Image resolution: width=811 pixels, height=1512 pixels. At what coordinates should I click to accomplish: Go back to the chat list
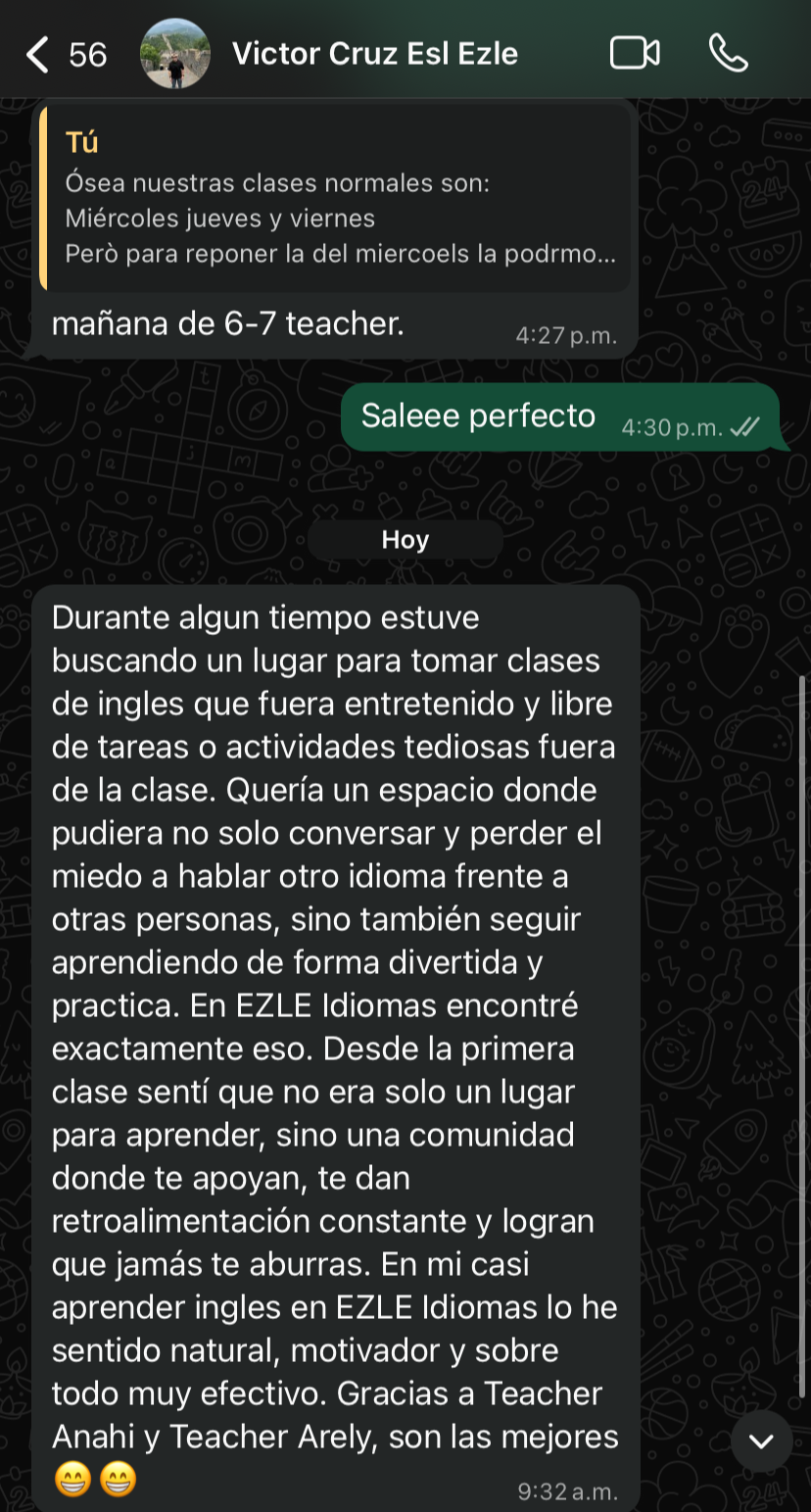pos(39,54)
